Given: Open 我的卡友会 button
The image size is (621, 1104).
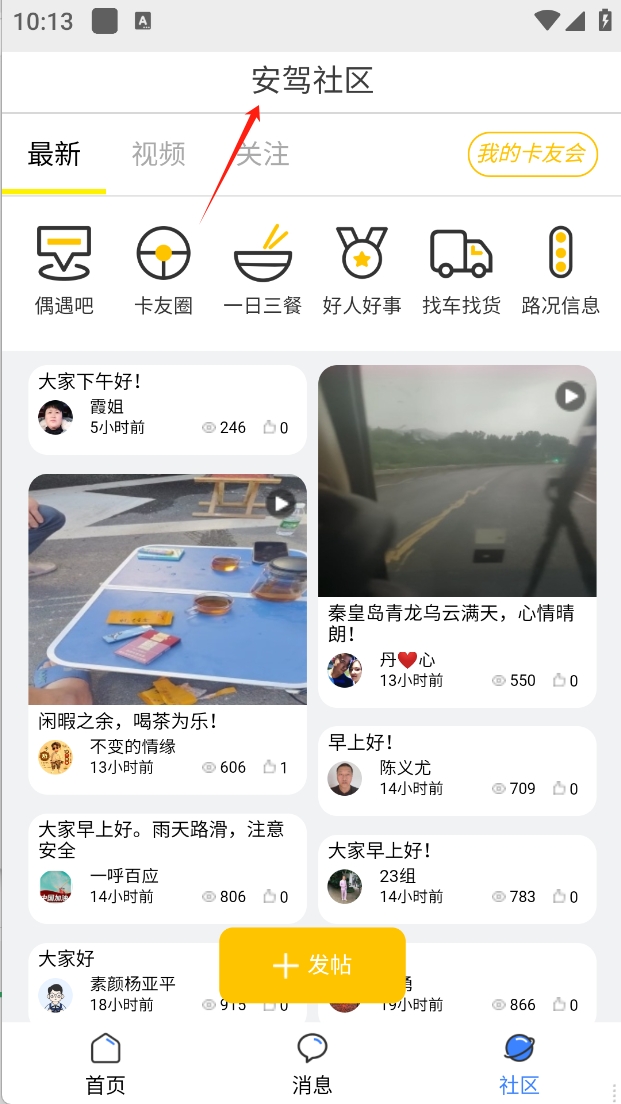Looking at the screenshot, I should 532,154.
